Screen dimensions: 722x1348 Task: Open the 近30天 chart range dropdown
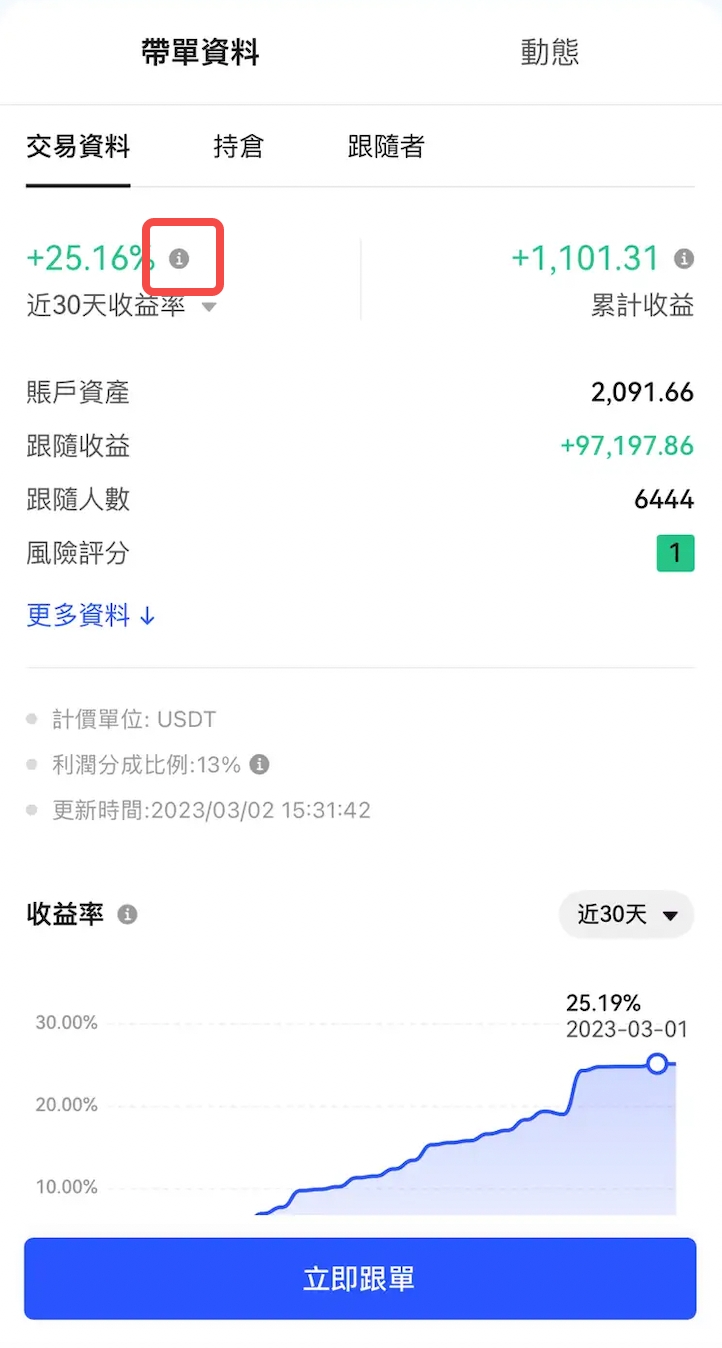click(627, 914)
